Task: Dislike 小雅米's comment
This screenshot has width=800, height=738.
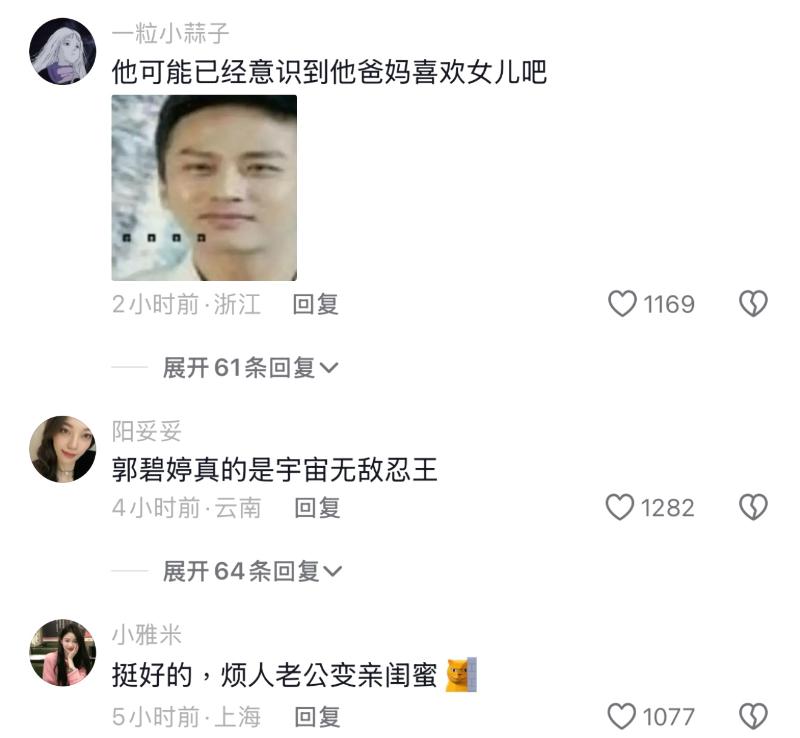Action: tap(753, 716)
